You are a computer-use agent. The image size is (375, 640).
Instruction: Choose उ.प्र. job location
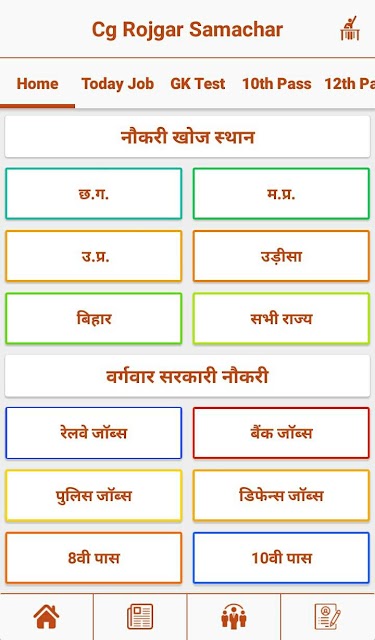pos(93,256)
